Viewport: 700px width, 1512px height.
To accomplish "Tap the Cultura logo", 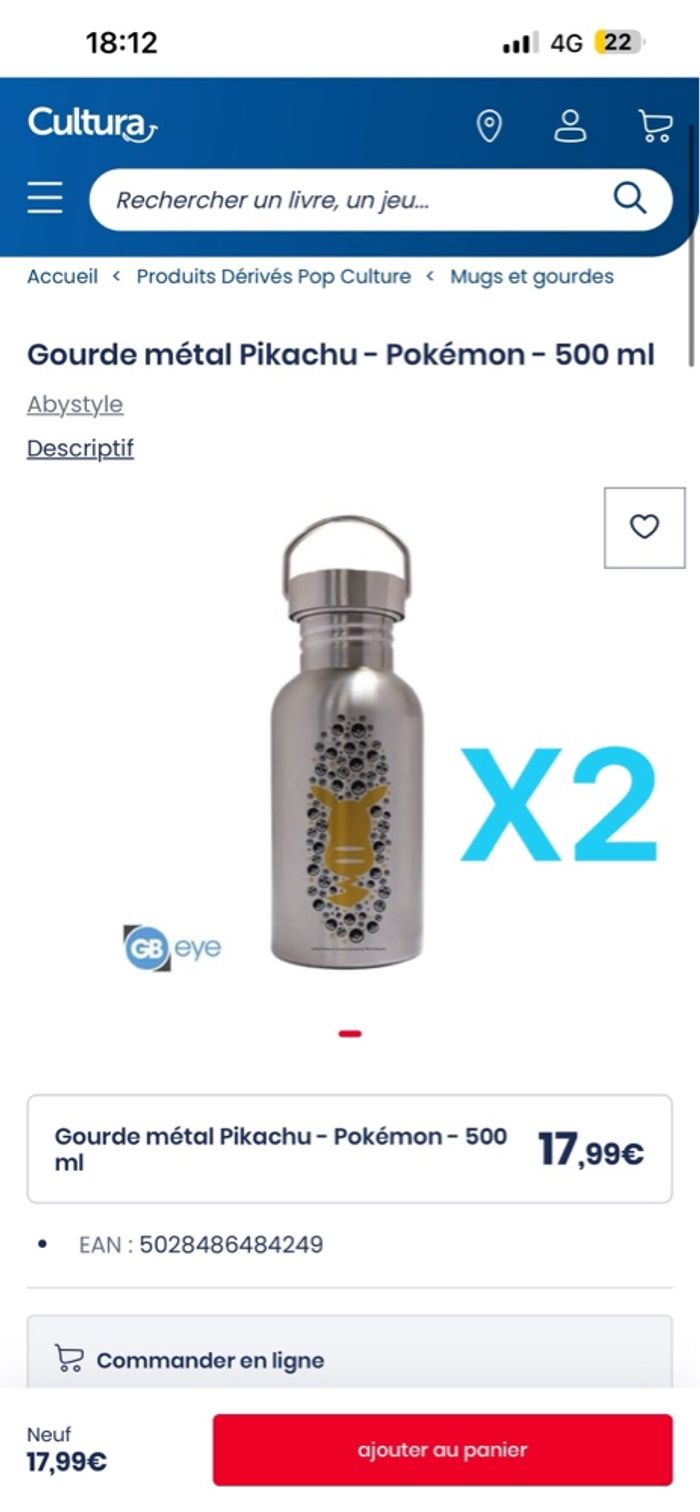I will [x=92, y=124].
